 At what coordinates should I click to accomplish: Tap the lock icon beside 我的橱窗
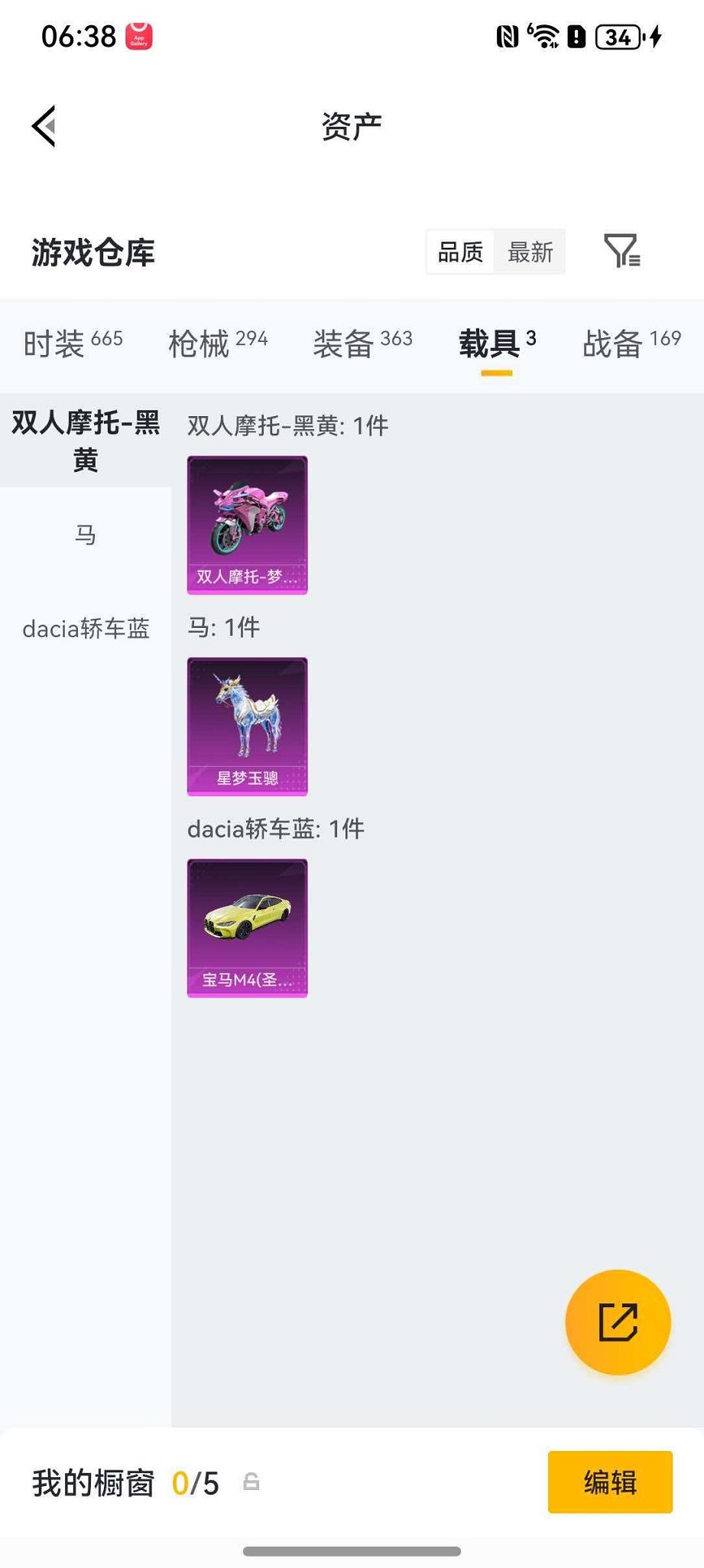point(253,1482)
